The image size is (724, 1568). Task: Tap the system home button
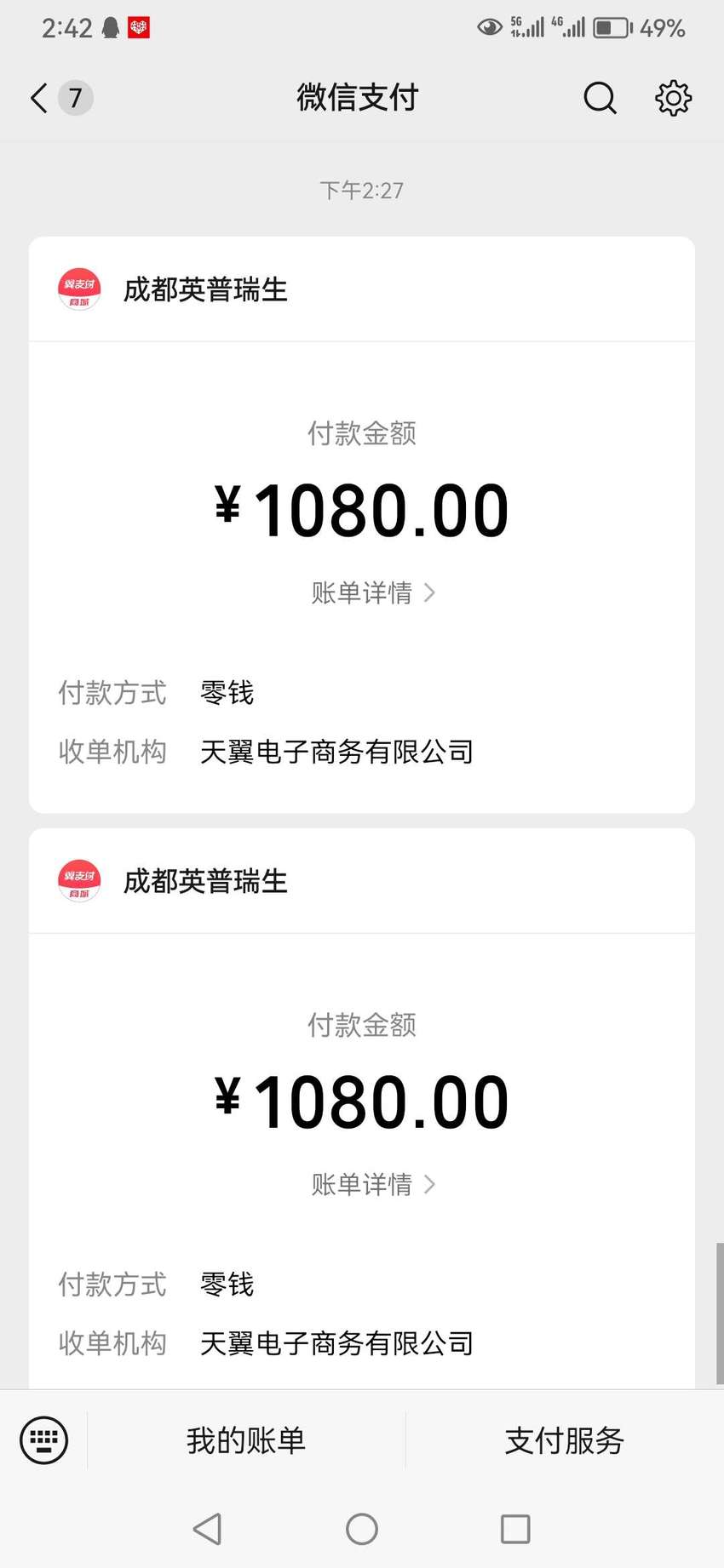pyautogui.click(x=362, y=1529)
